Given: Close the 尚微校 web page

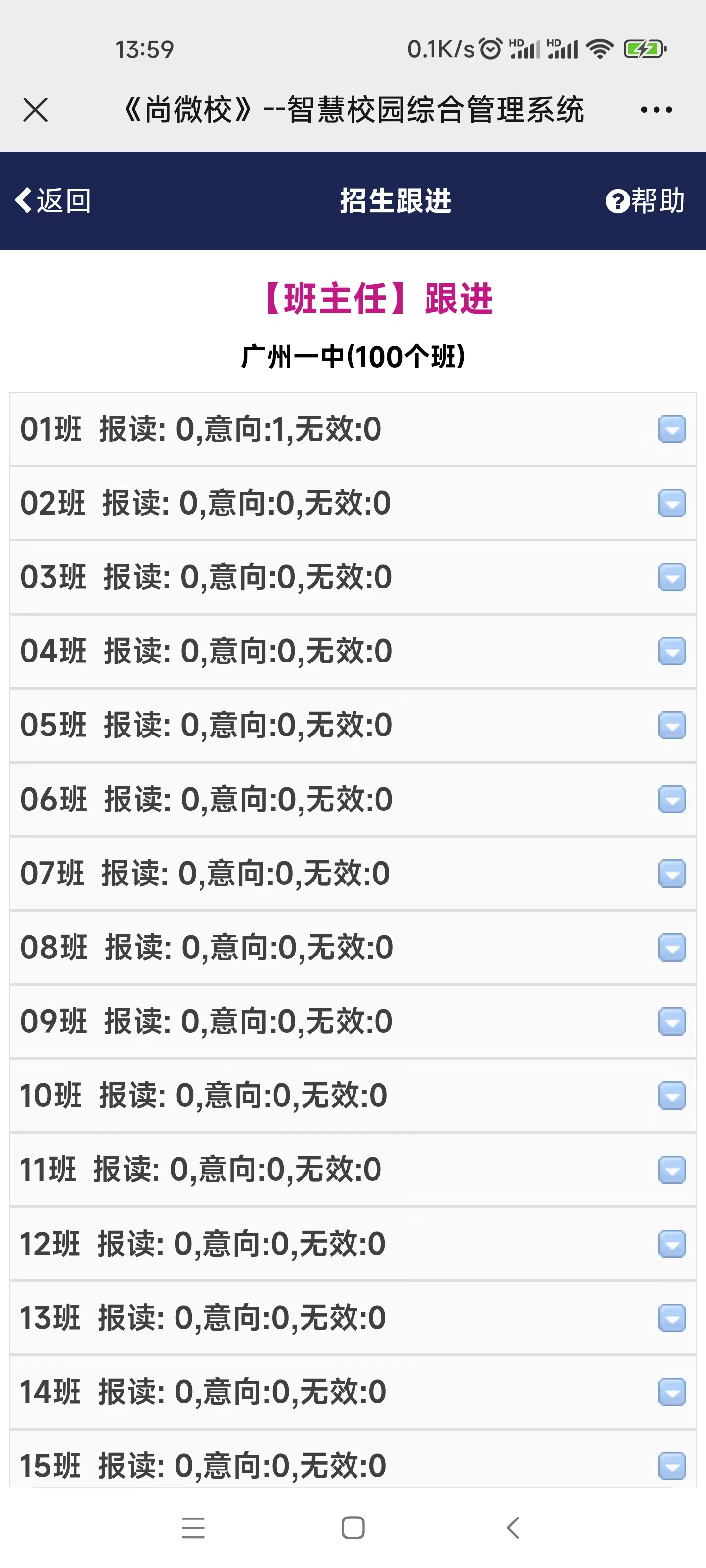Looking at the screenshot, I should 35,110.
